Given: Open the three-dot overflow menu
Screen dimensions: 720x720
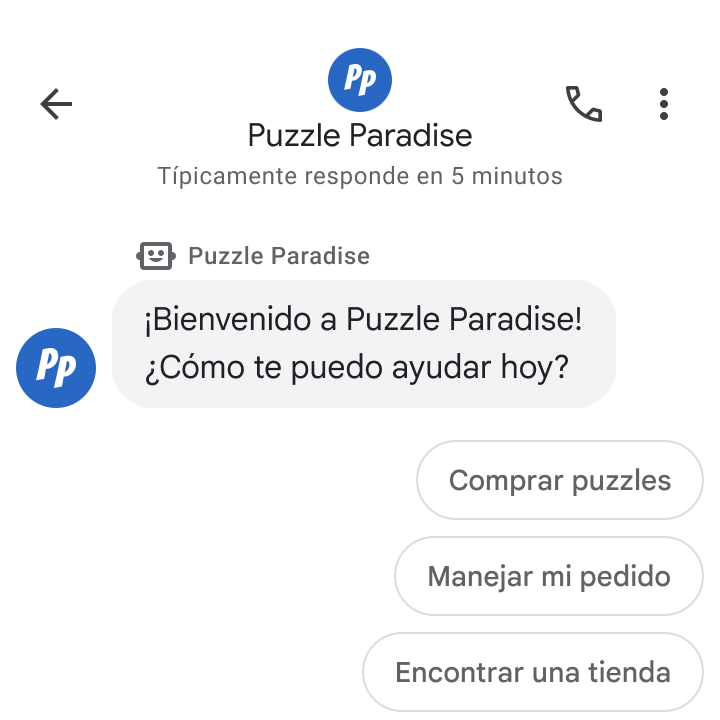Looking at the screenshot, I should [x=664, y=104].
